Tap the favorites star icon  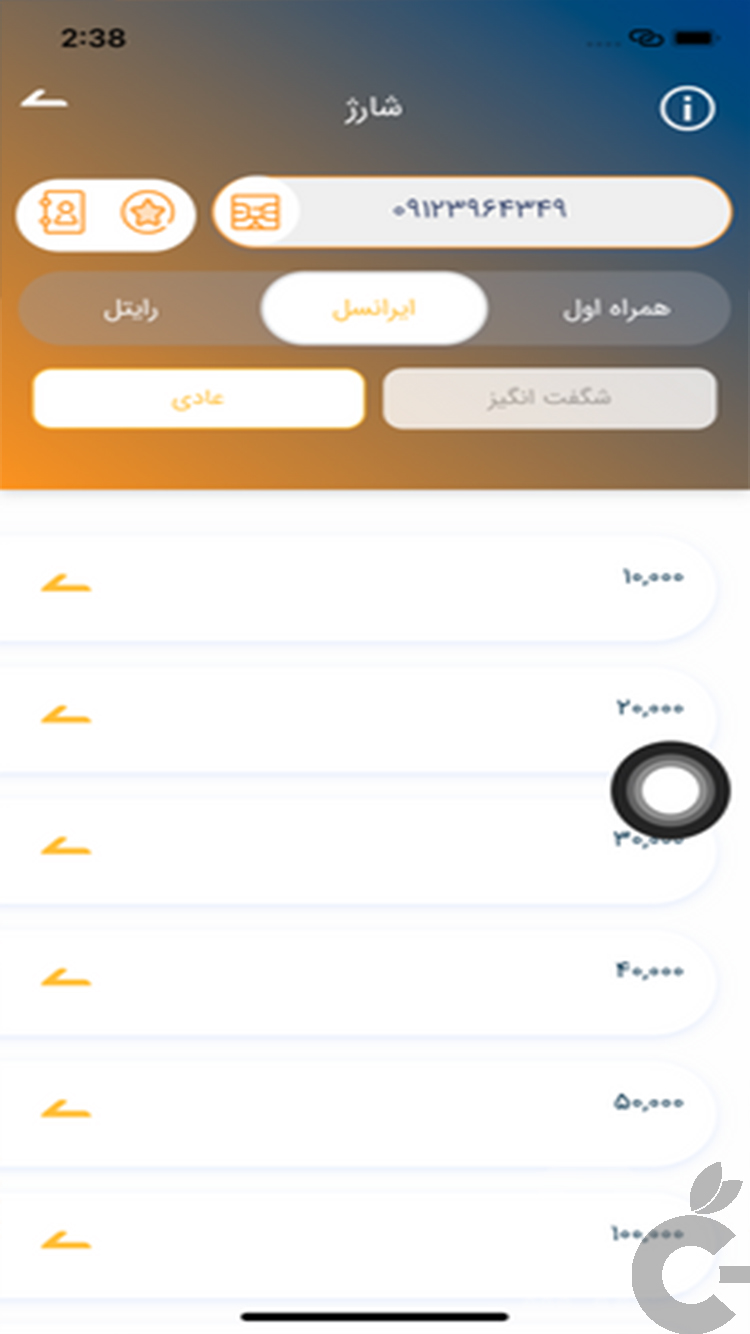[x=148, y=213]
